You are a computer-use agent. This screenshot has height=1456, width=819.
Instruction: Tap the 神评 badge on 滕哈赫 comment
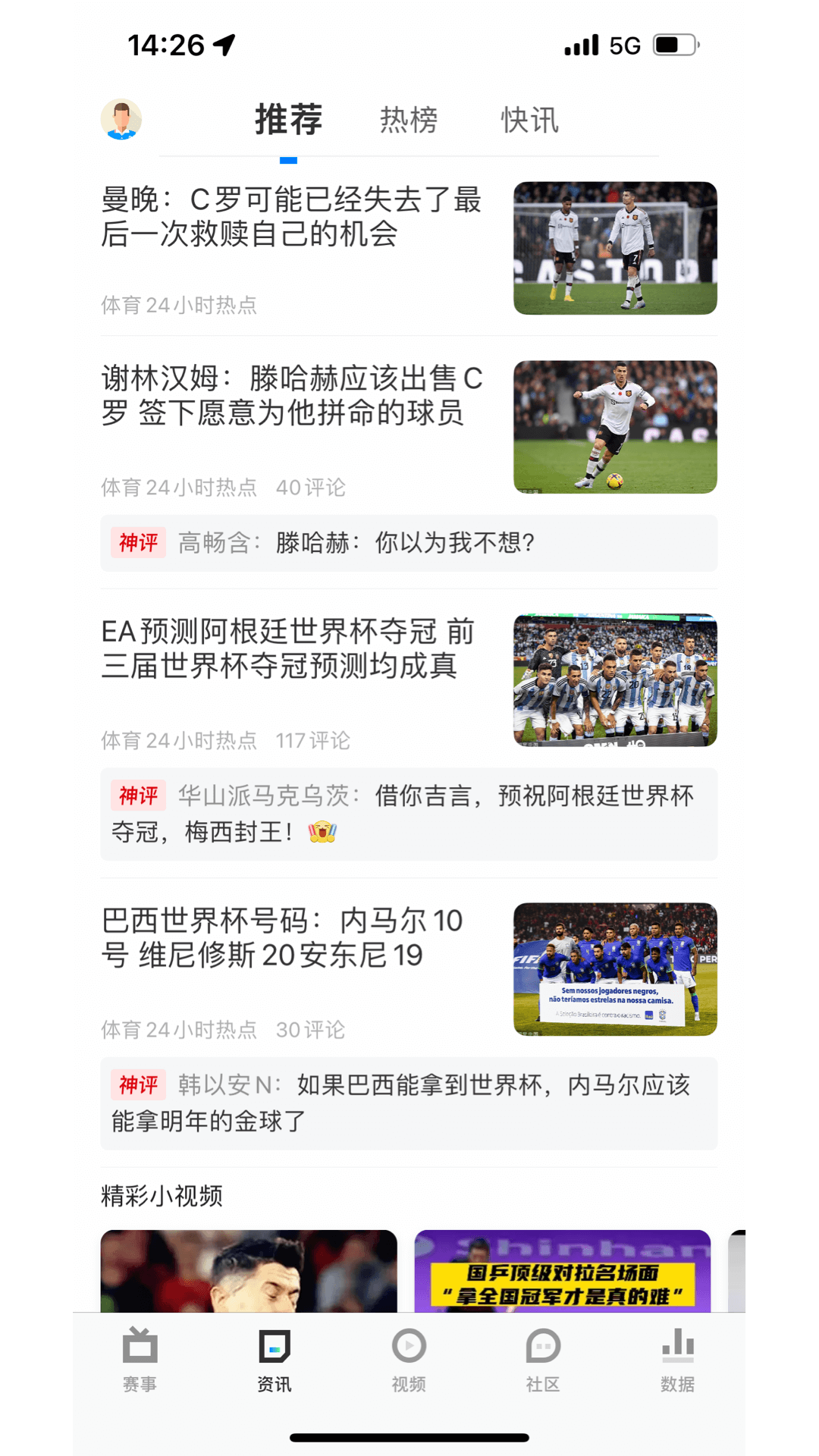click(x=139, y=543)
